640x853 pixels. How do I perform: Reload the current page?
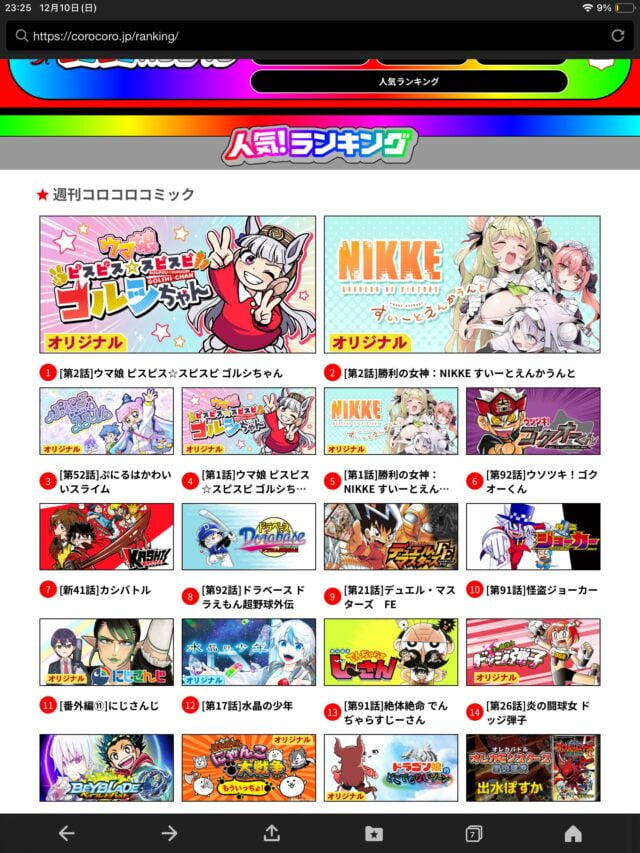tap(617, 36)
